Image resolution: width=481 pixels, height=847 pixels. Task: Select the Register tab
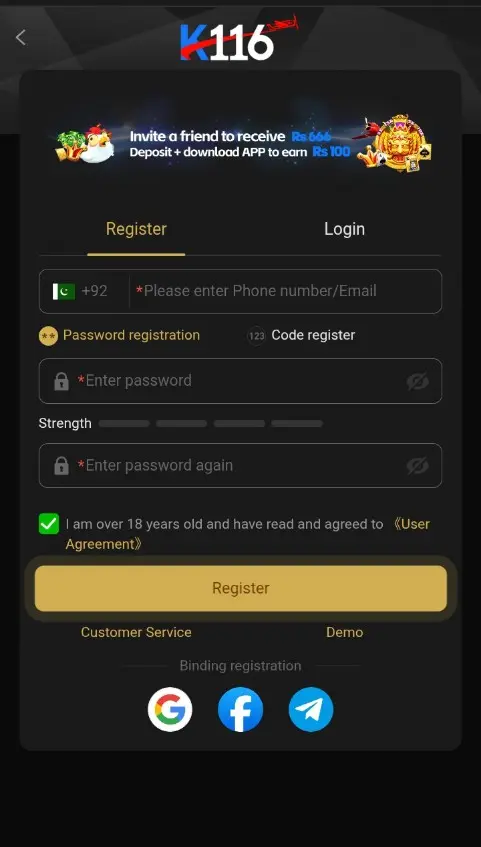coord(136,229)
